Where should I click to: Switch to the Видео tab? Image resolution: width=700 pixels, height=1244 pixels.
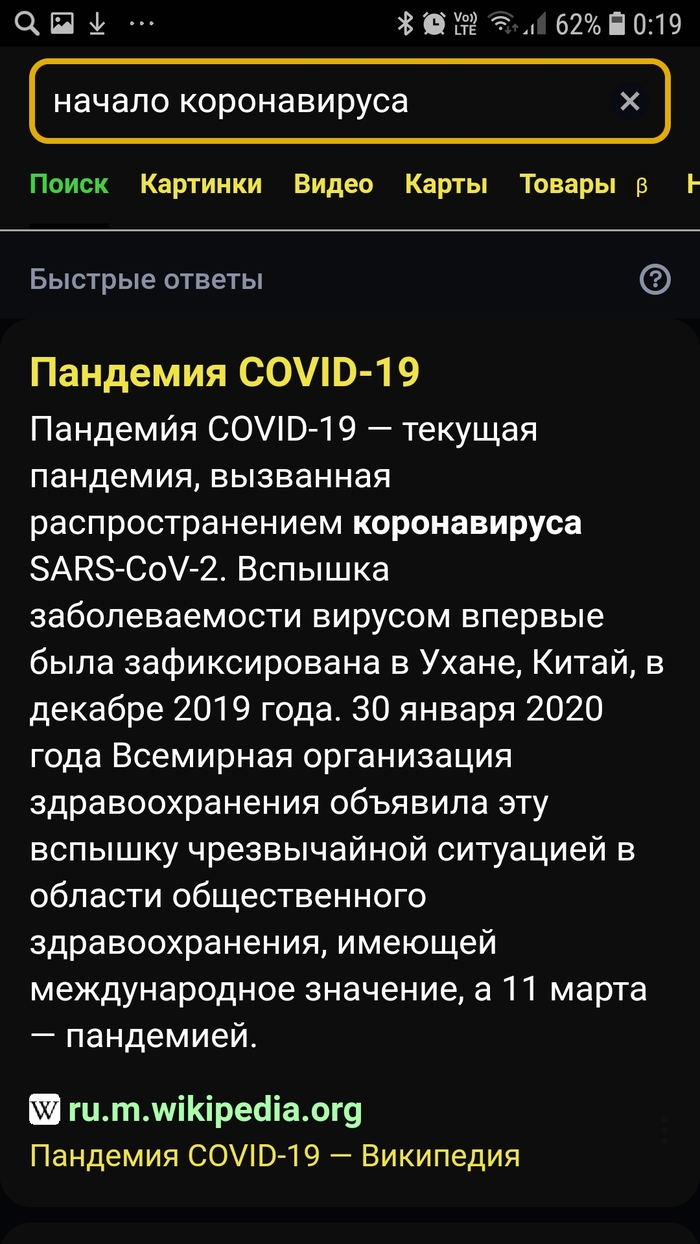point(333,184)
